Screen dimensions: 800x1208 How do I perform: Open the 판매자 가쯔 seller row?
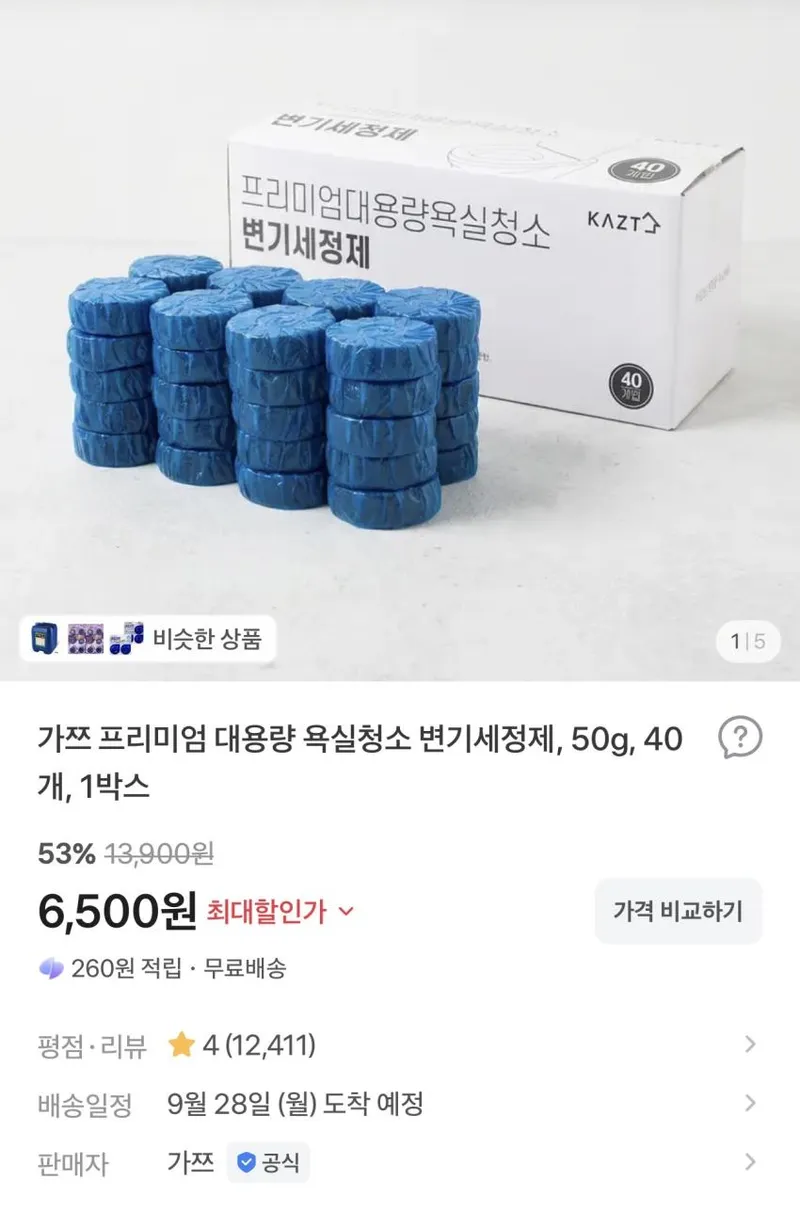pos(400,1163)
